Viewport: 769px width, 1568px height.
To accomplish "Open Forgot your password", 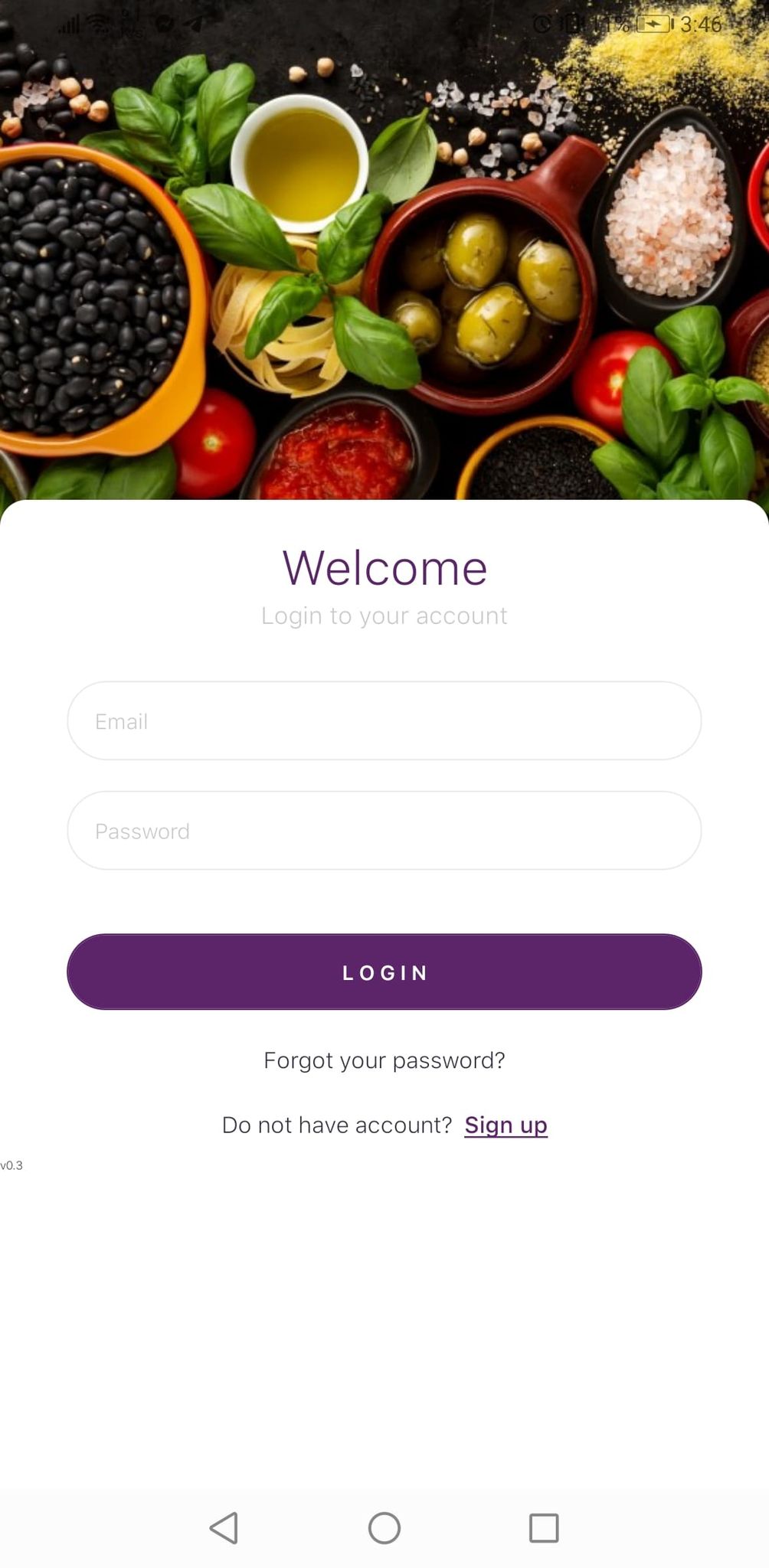I will (384, 1060).
